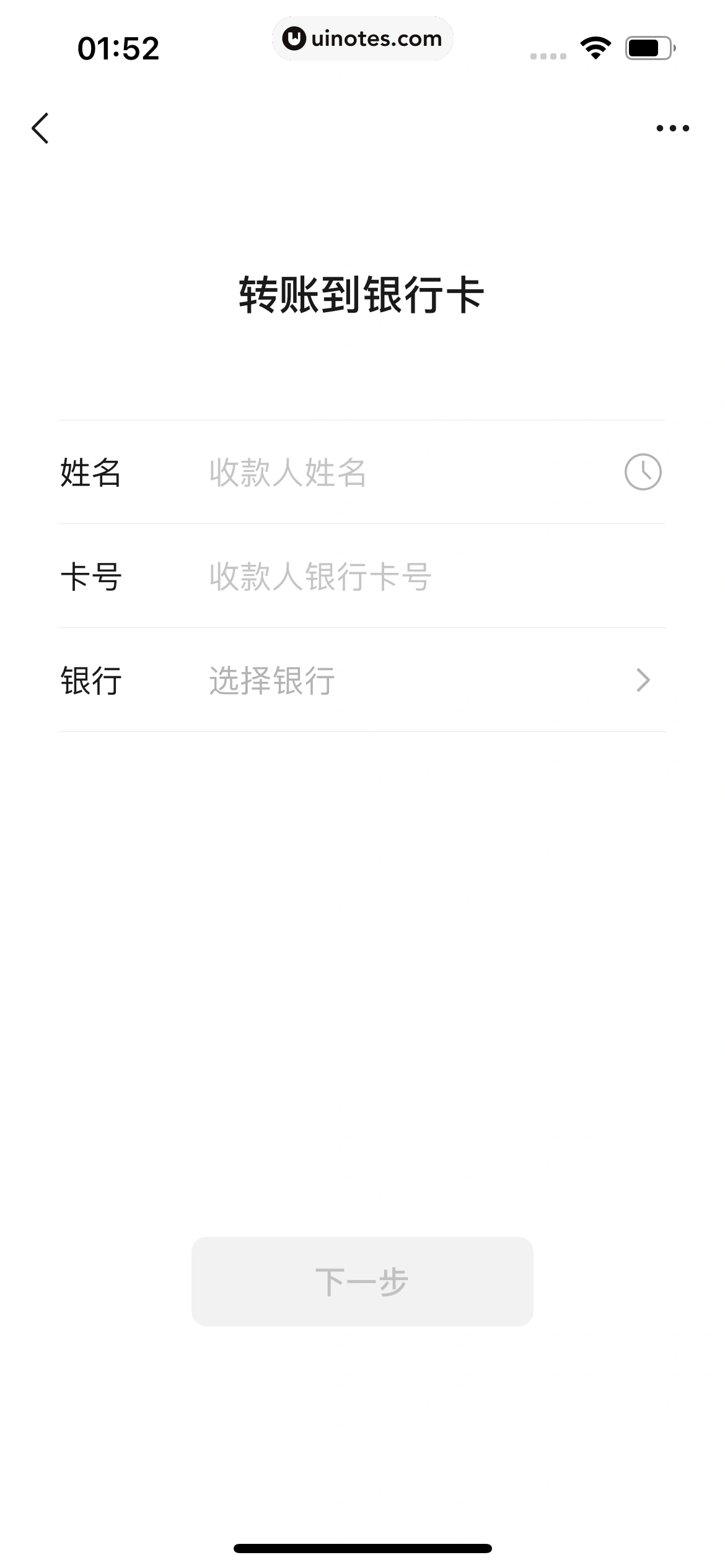Tap the clock time 01:52 in status bar
This screenshot has height=1568, width=725.
pyautogui.click(x=119, y=47)
